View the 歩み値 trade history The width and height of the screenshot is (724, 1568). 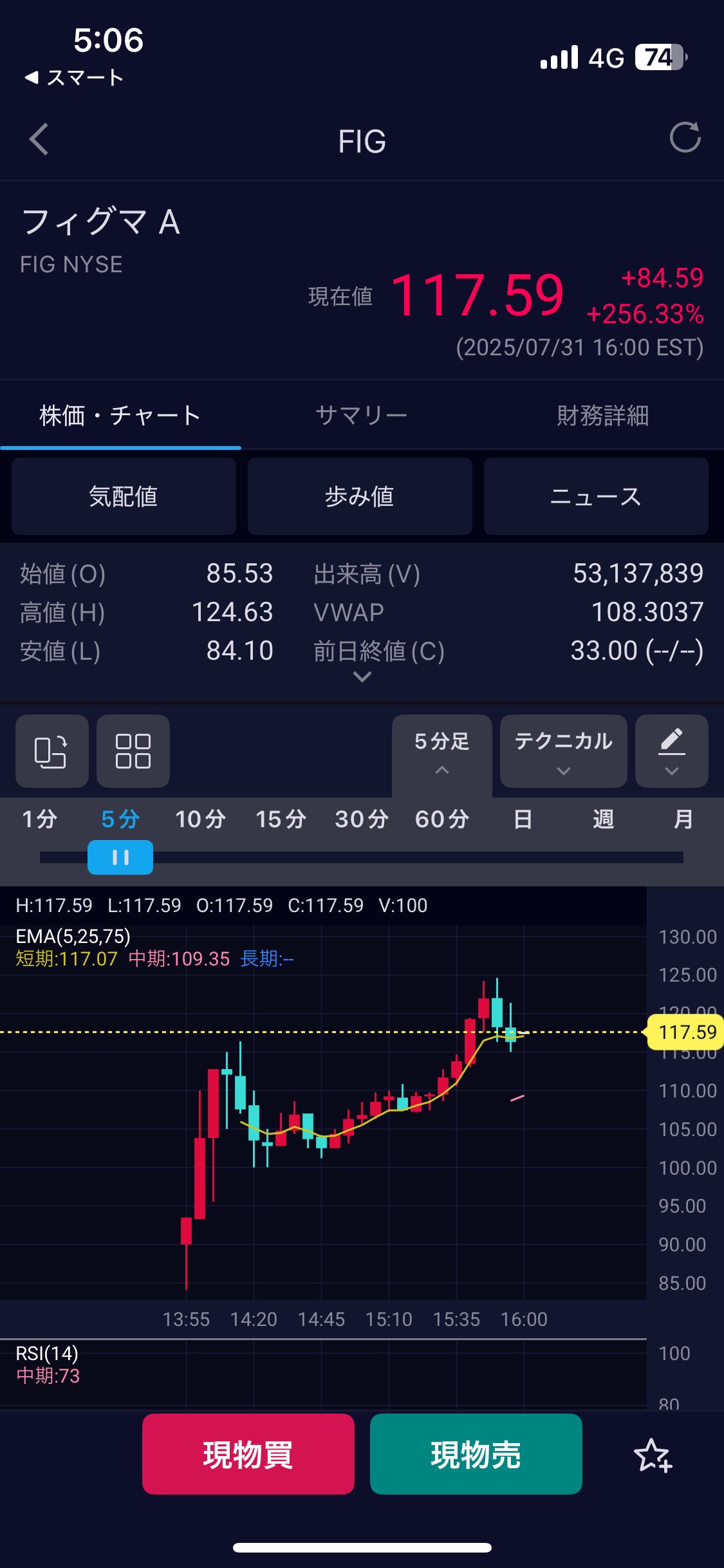pos(360,496)
